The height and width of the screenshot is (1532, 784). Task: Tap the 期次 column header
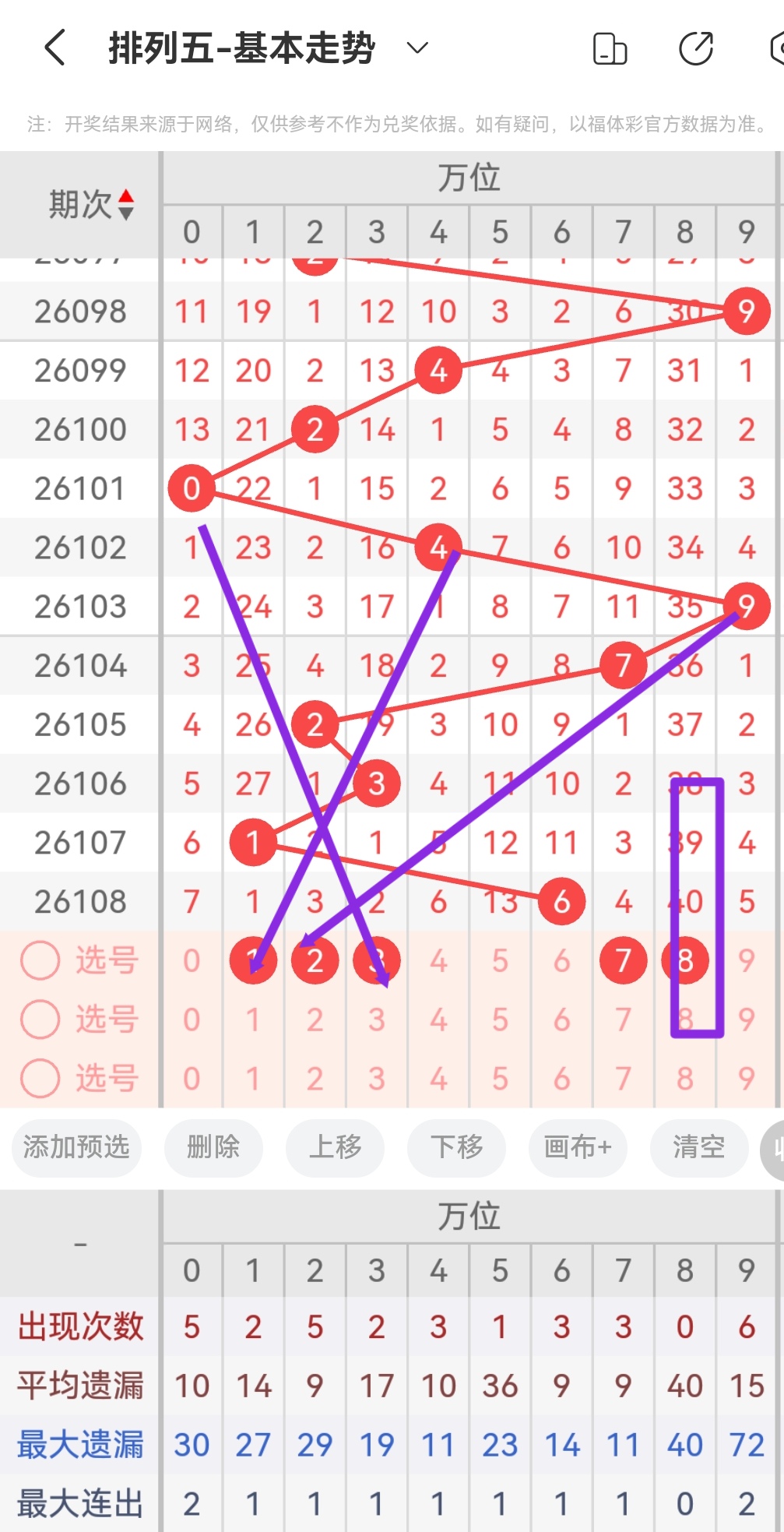[80, 204]
